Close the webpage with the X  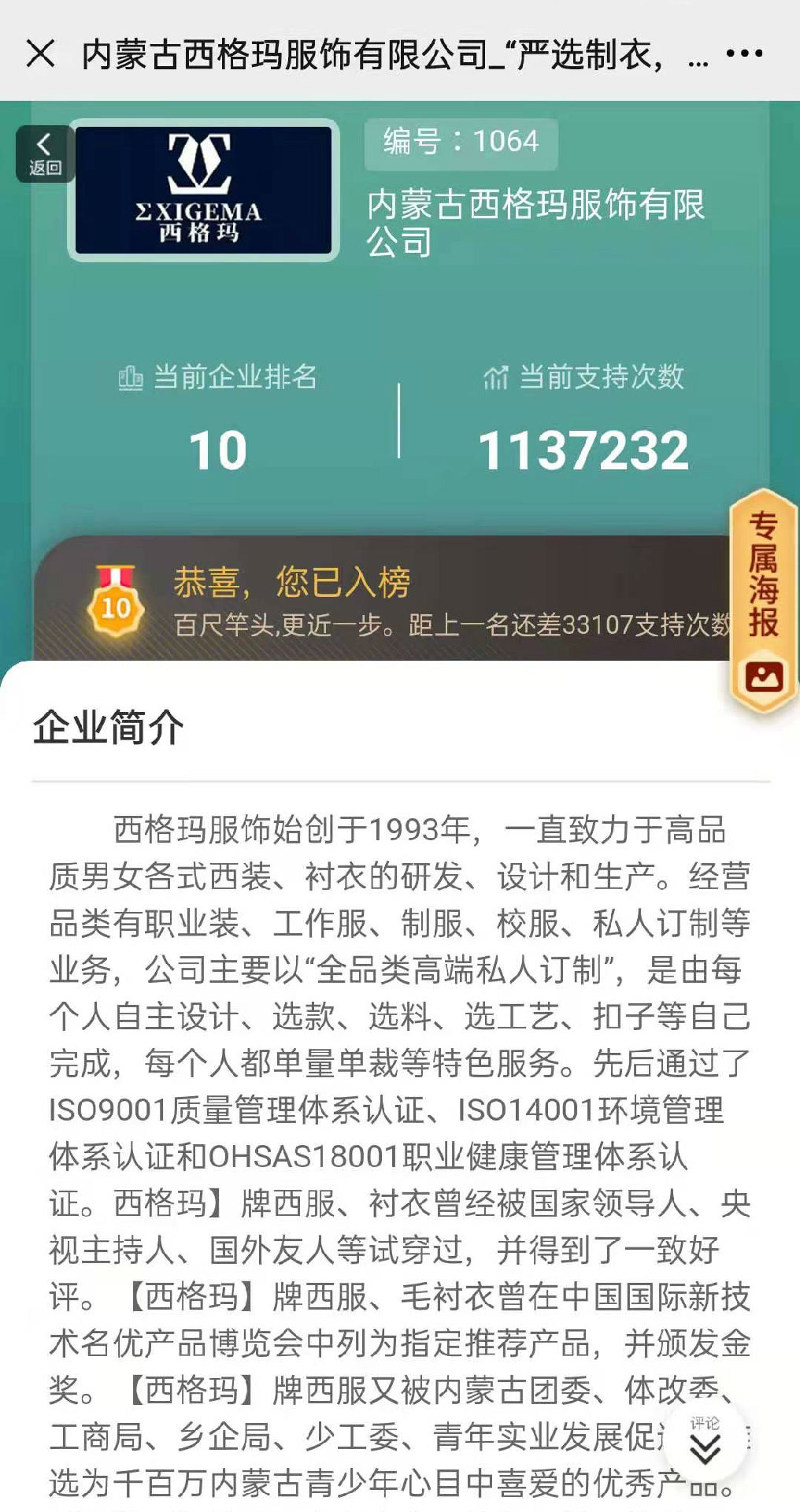point(40,54)
